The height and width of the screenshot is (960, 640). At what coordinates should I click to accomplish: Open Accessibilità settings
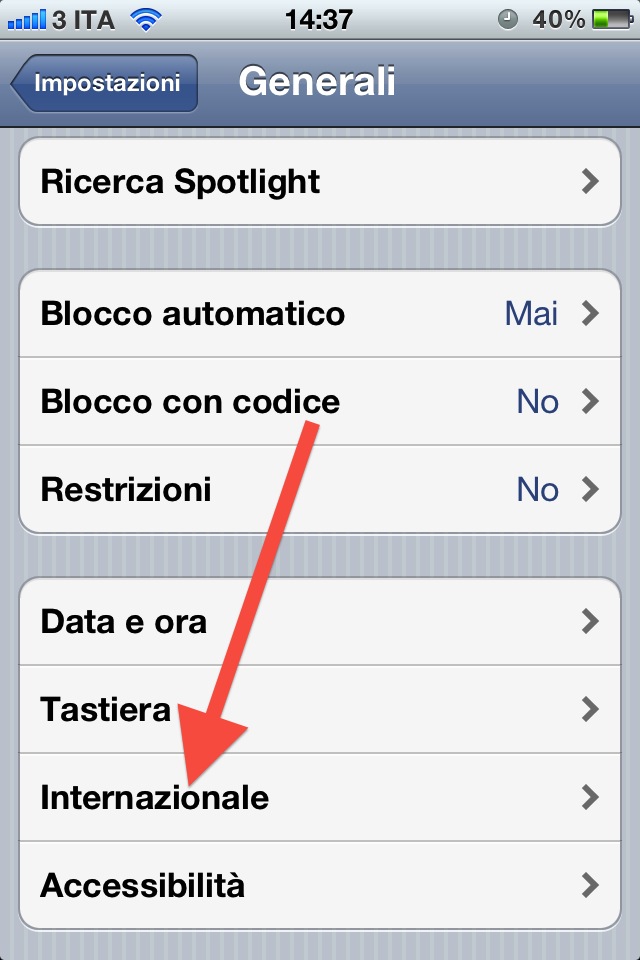click(x=320, y=885)
